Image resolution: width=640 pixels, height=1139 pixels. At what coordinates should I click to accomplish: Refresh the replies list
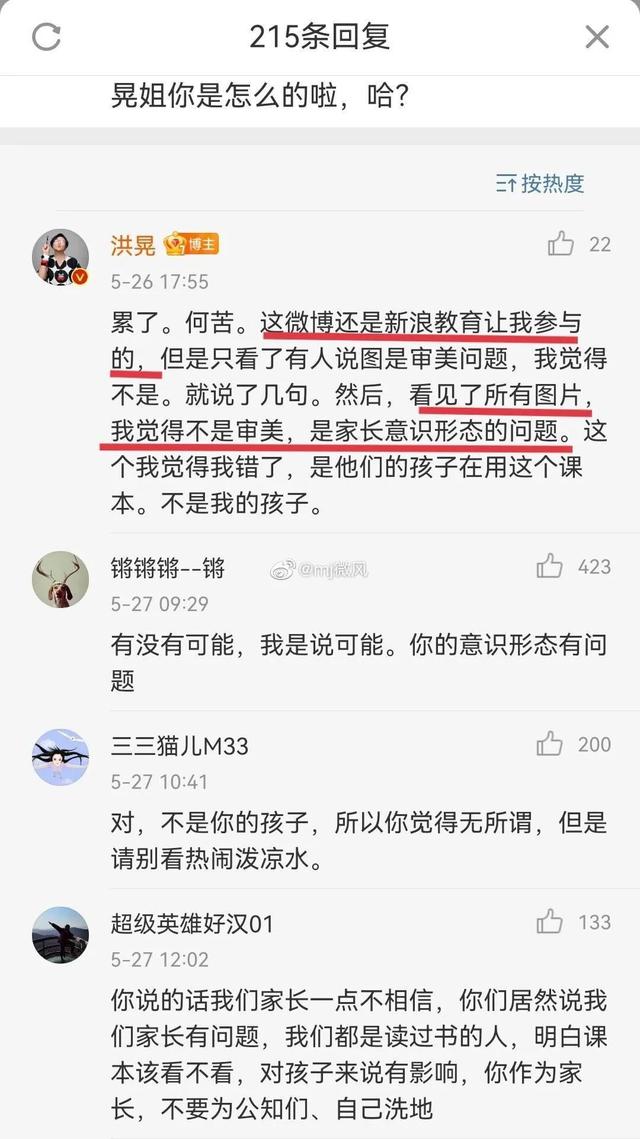(47, 37)
